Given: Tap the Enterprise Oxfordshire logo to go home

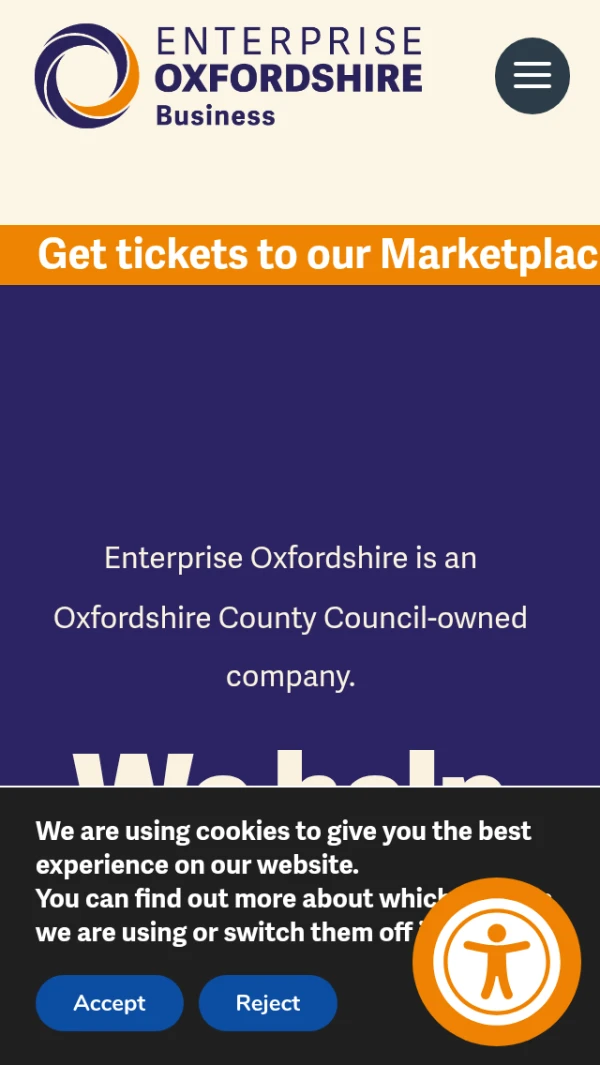Looking at the screenshot, I should pyautogui.click(x=228, y=75).
